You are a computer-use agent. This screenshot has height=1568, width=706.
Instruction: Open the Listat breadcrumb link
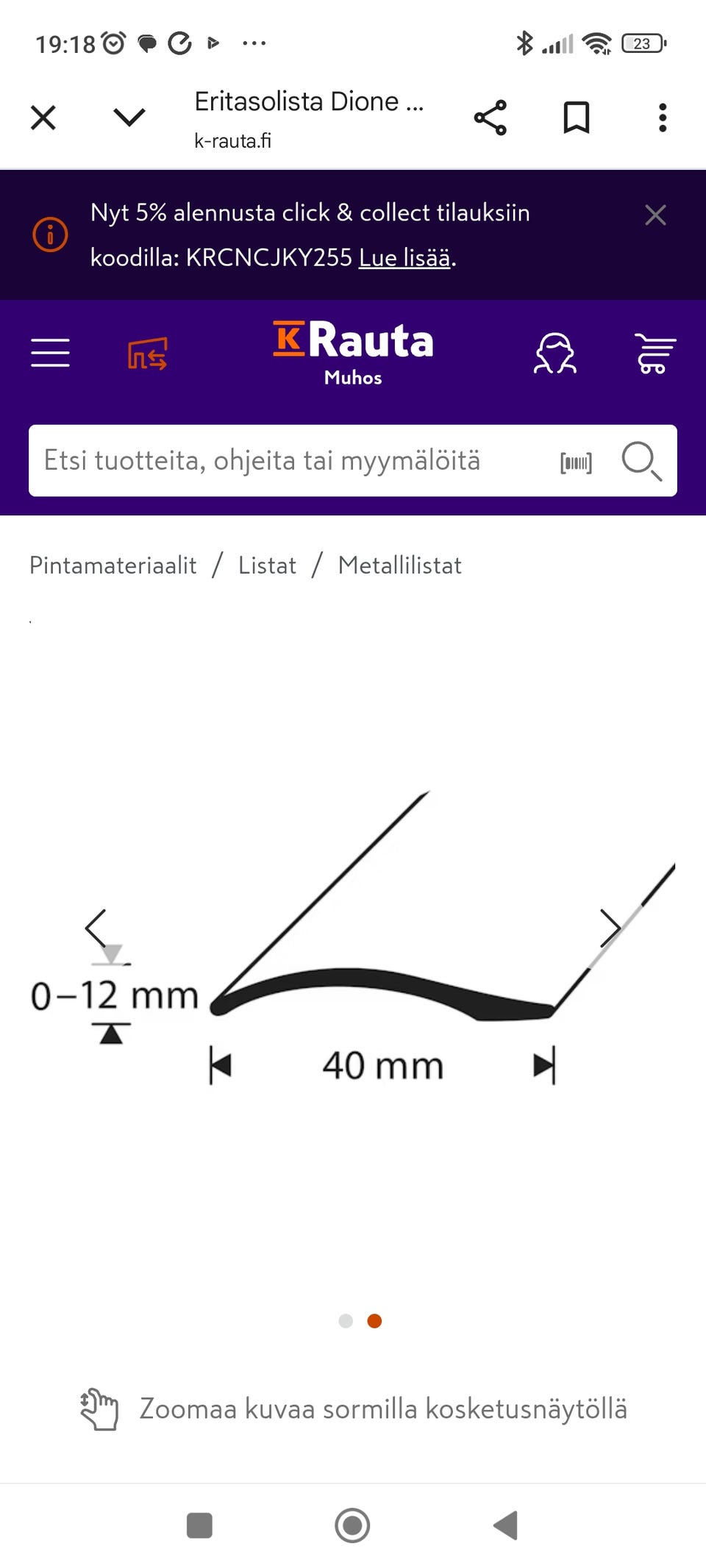[266, 565]
